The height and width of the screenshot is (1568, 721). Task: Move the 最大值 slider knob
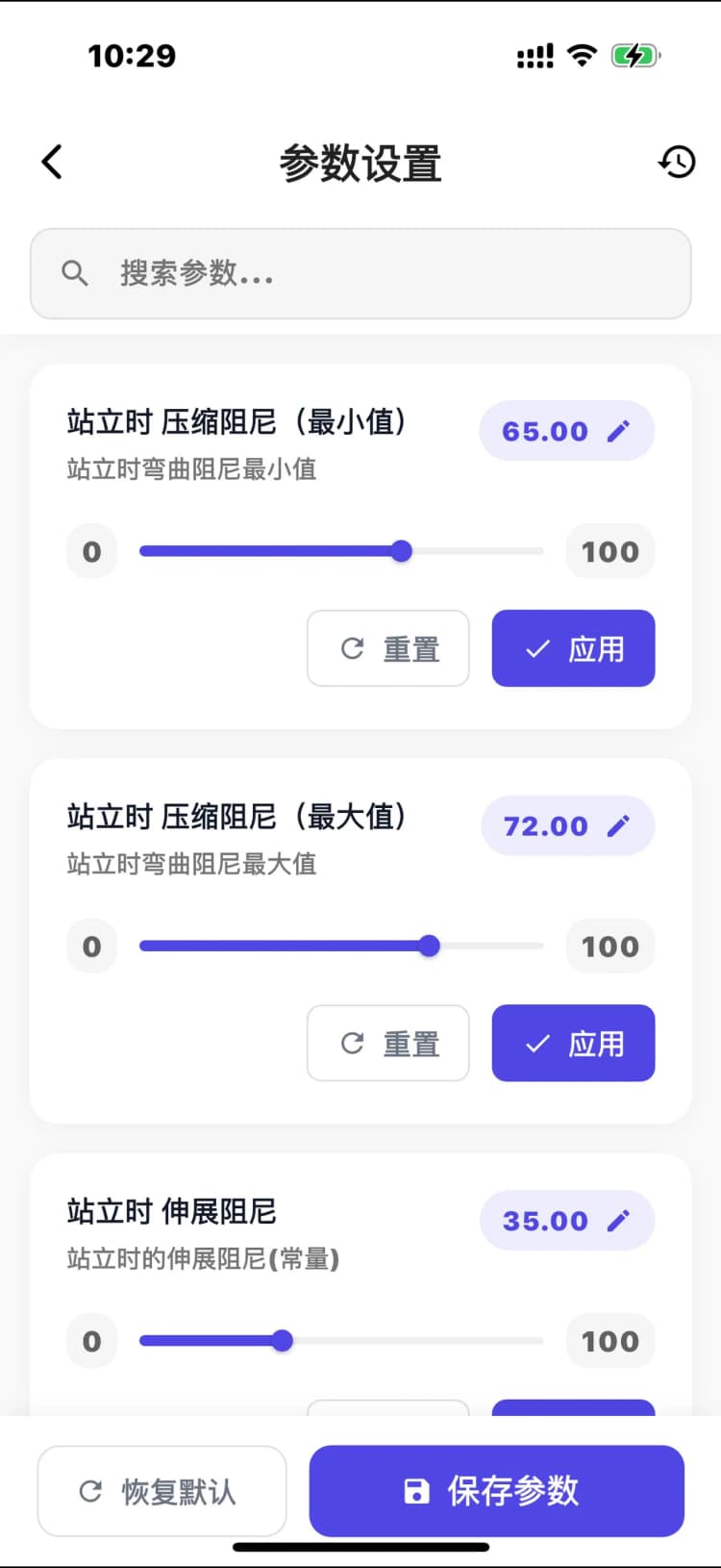point(430,946)
